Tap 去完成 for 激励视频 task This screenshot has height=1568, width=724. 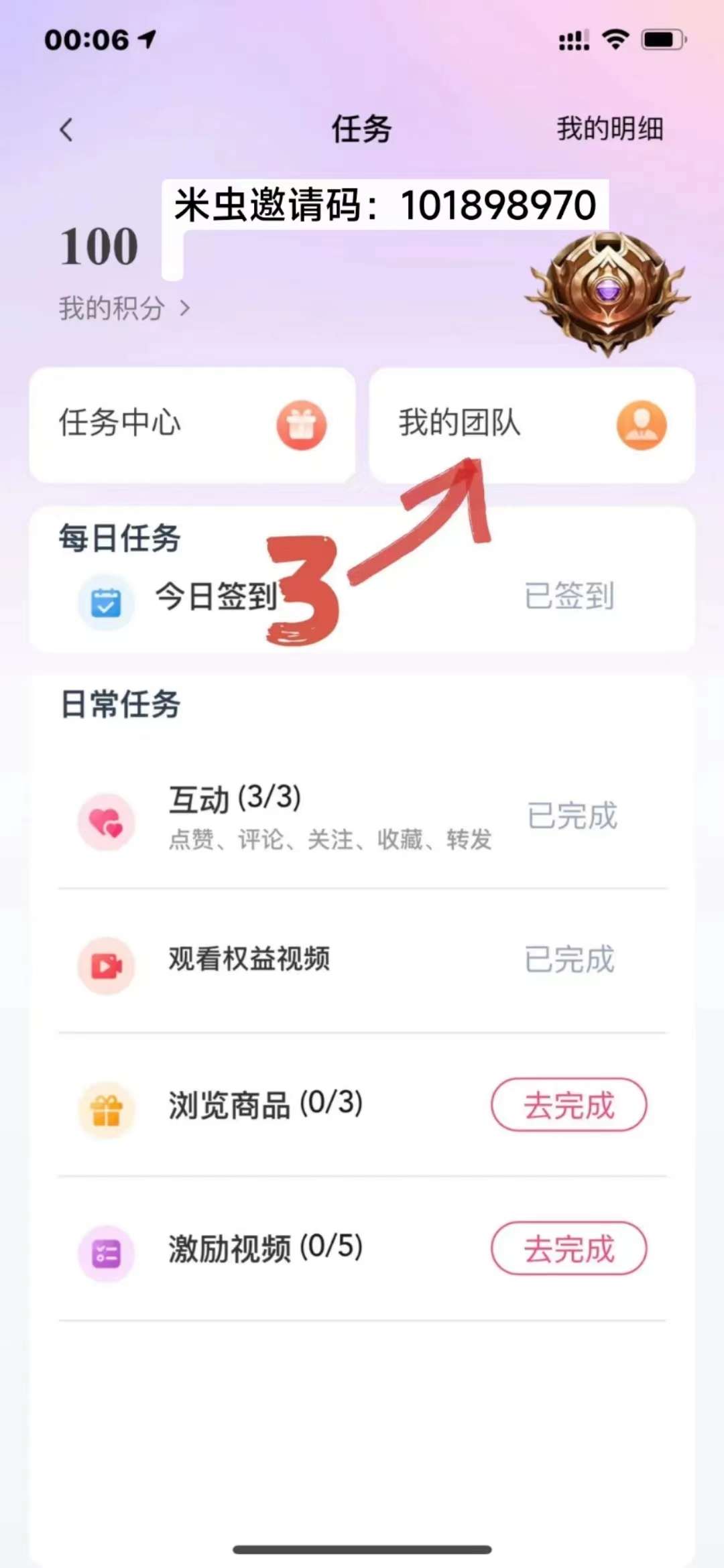tap(569, 1248)
